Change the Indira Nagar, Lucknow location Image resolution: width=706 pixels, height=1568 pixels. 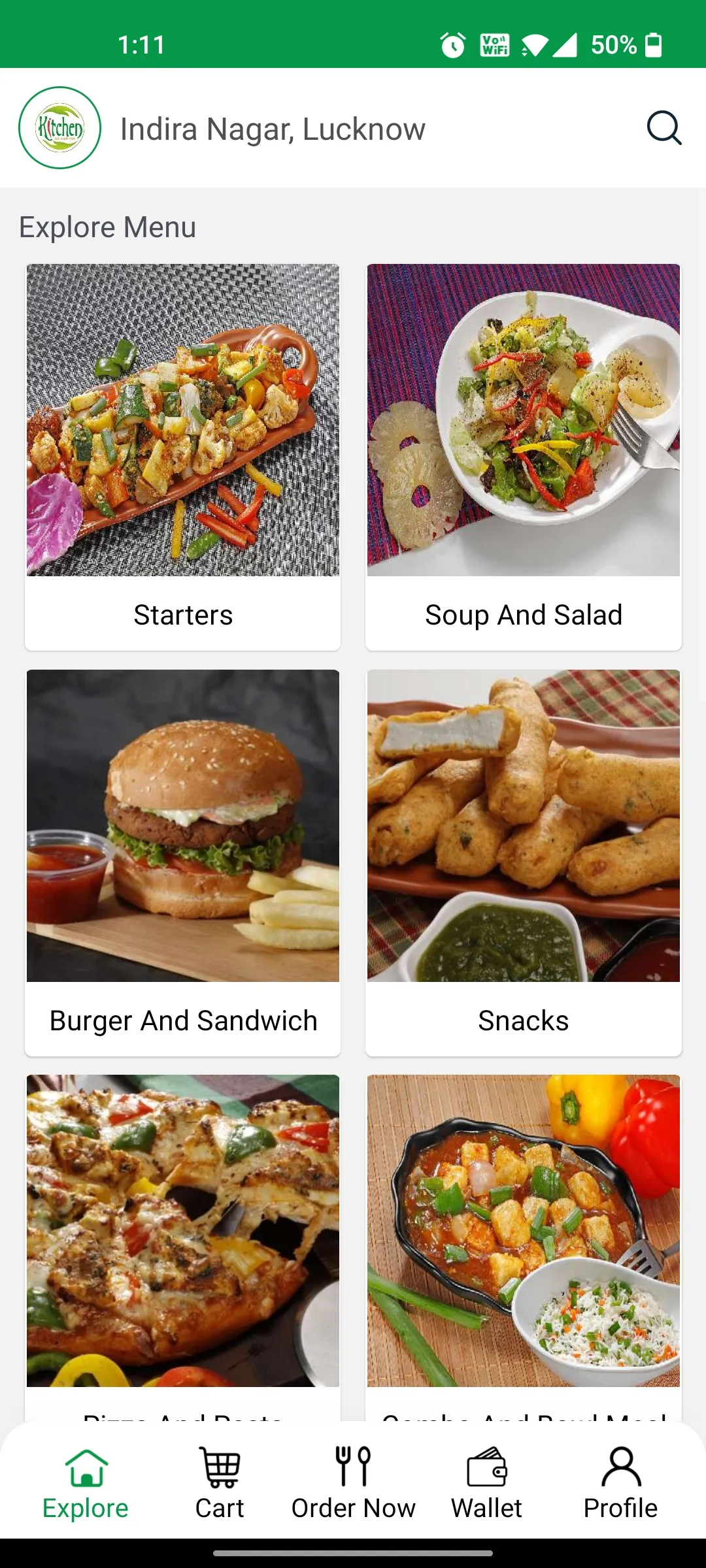click(273, 129)
